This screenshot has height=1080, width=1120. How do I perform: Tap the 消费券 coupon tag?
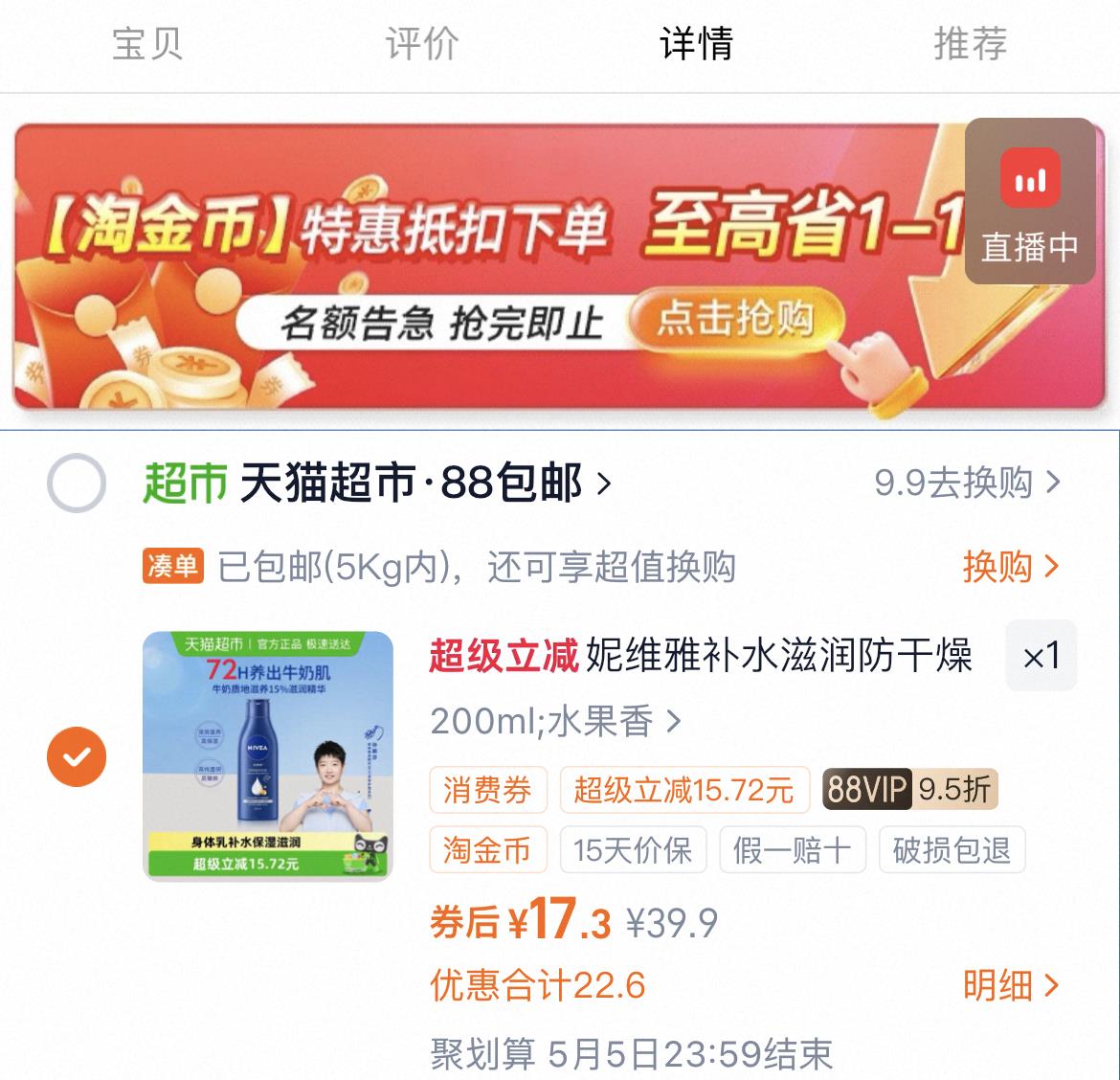487,790
